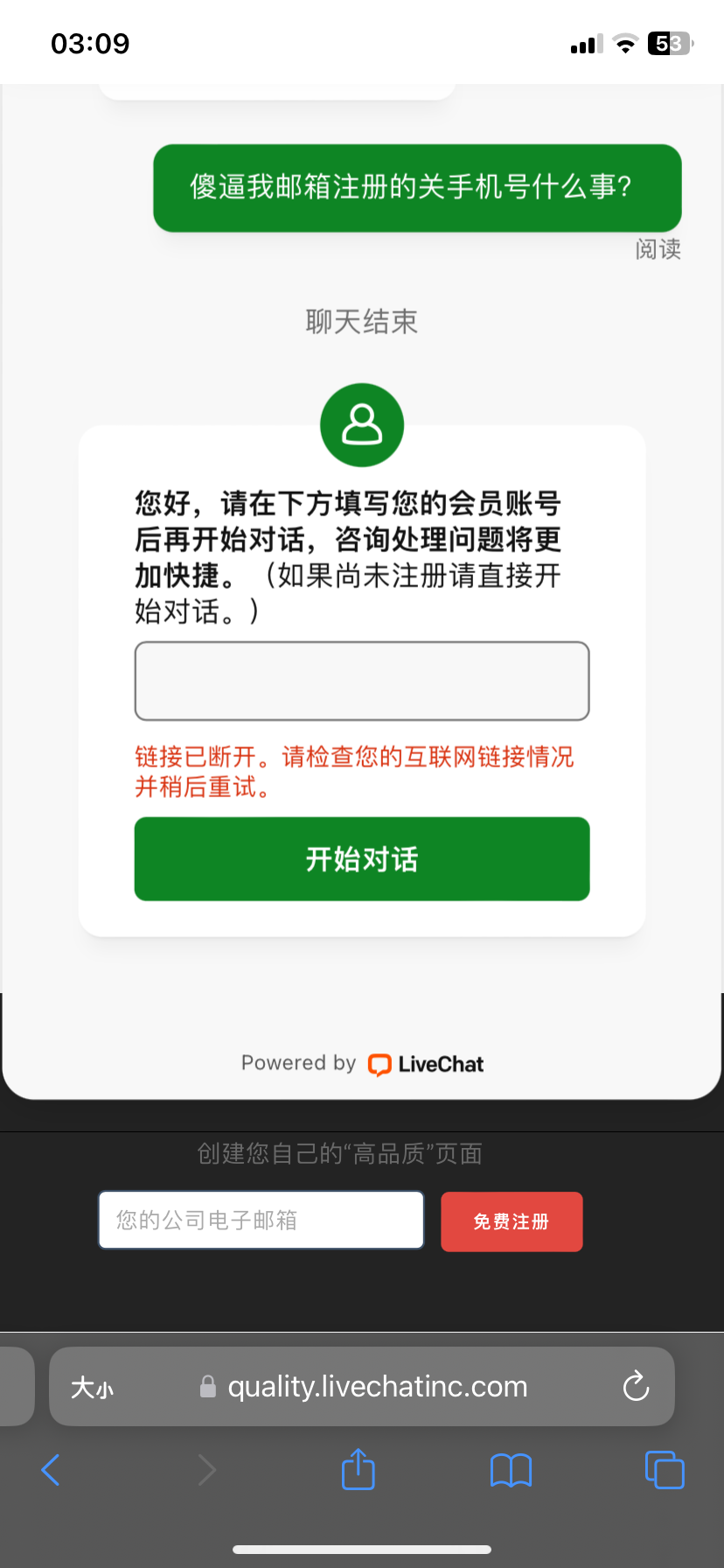Go back to the previous page
The width and height of the screenshot is (724, 1568).
(x=51, y=1470)
